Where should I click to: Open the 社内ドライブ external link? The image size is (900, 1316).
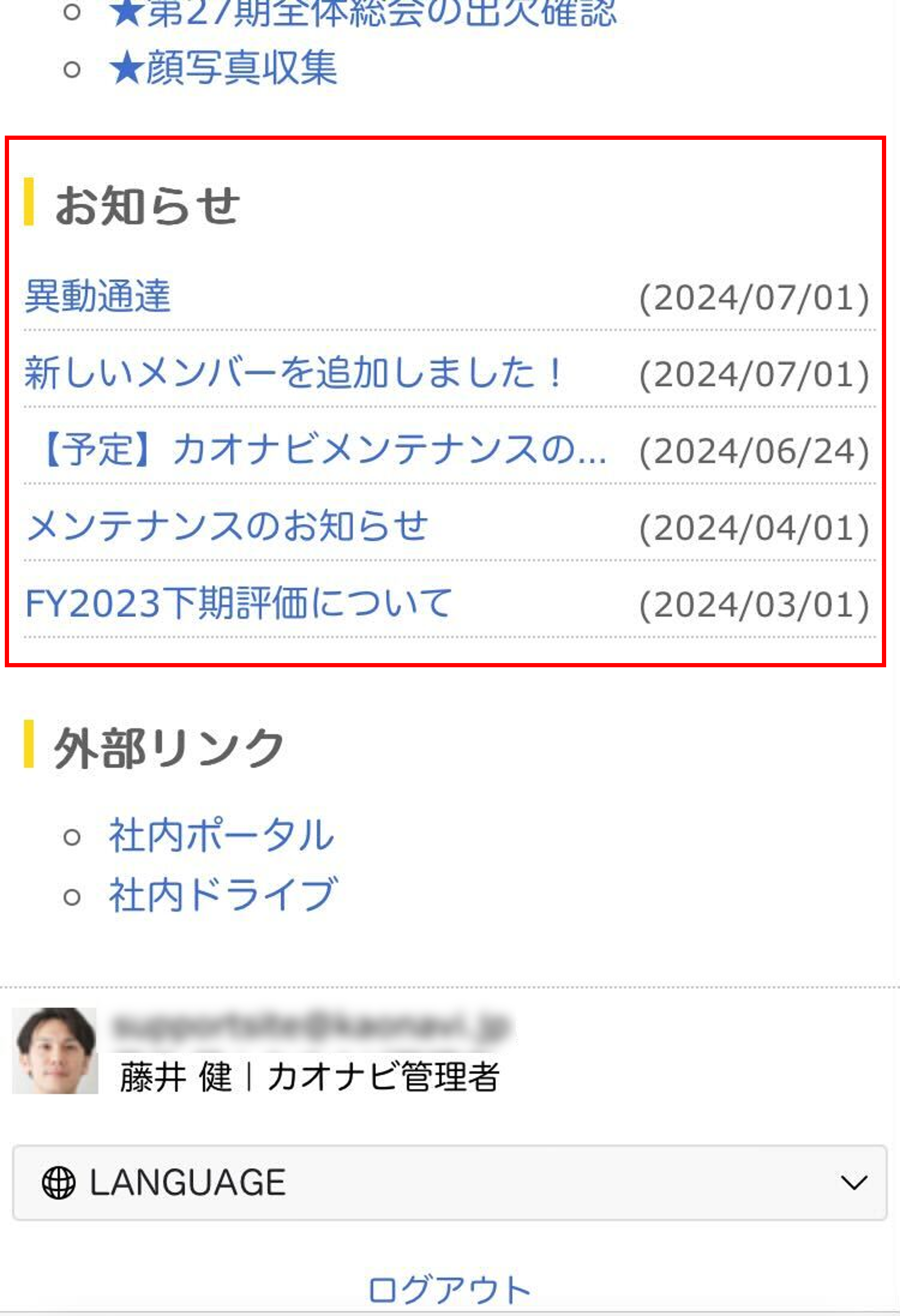(x=223, y=895)
